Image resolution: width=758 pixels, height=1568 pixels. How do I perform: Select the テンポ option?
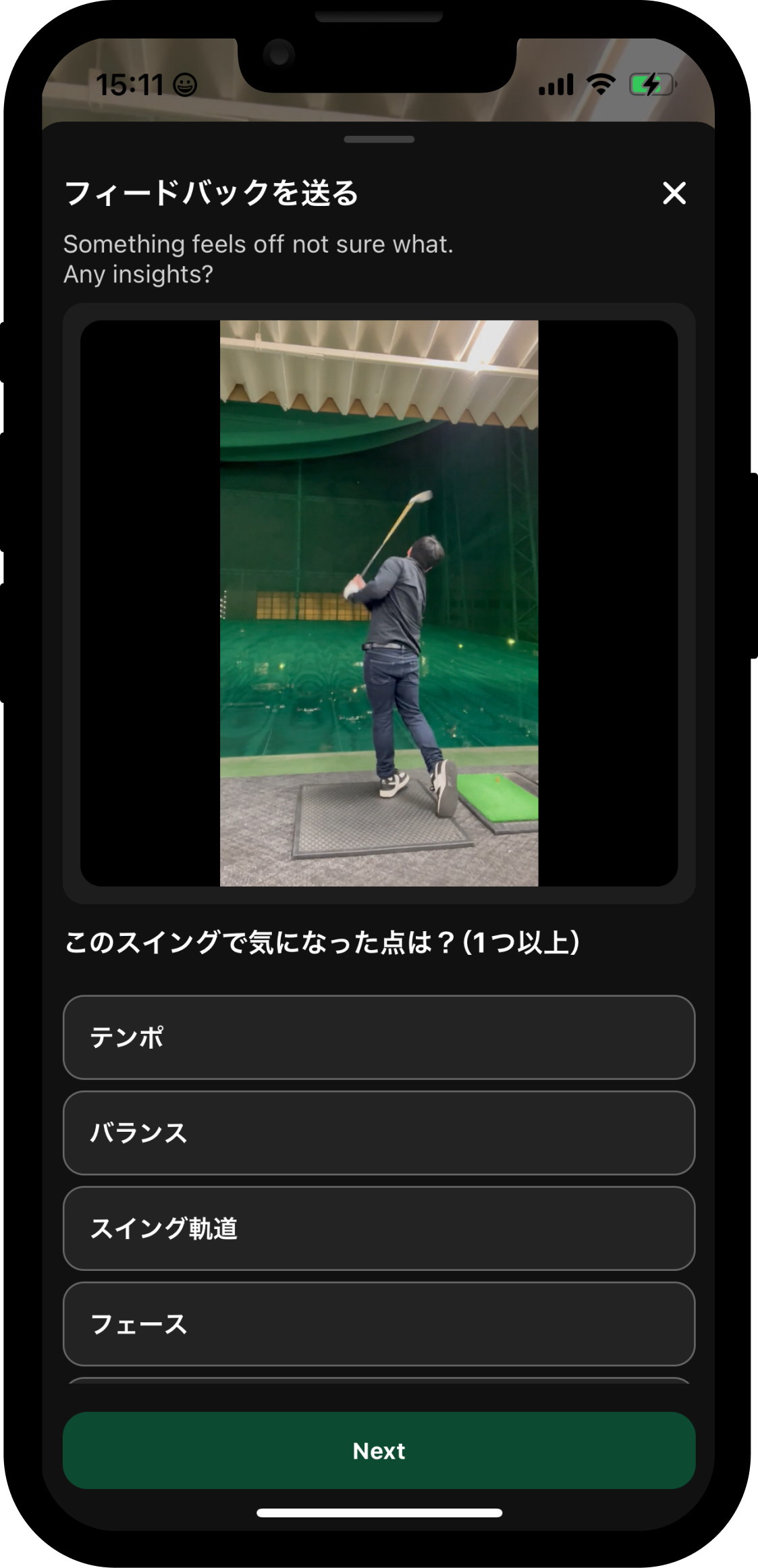tap(379, 1037)
